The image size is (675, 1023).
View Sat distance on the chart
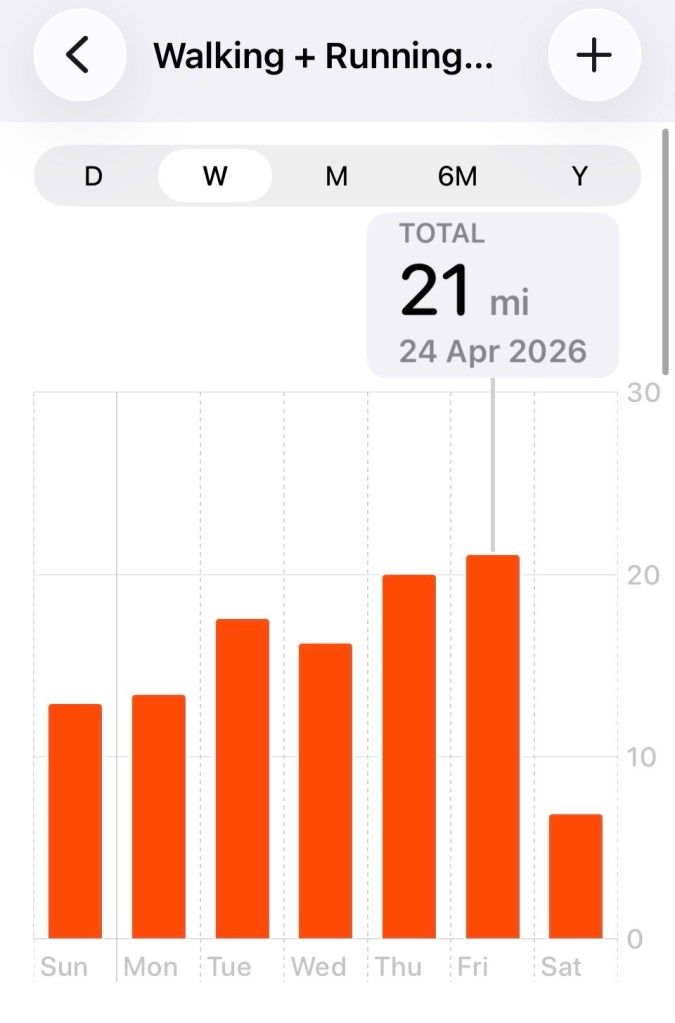point(576,876)
